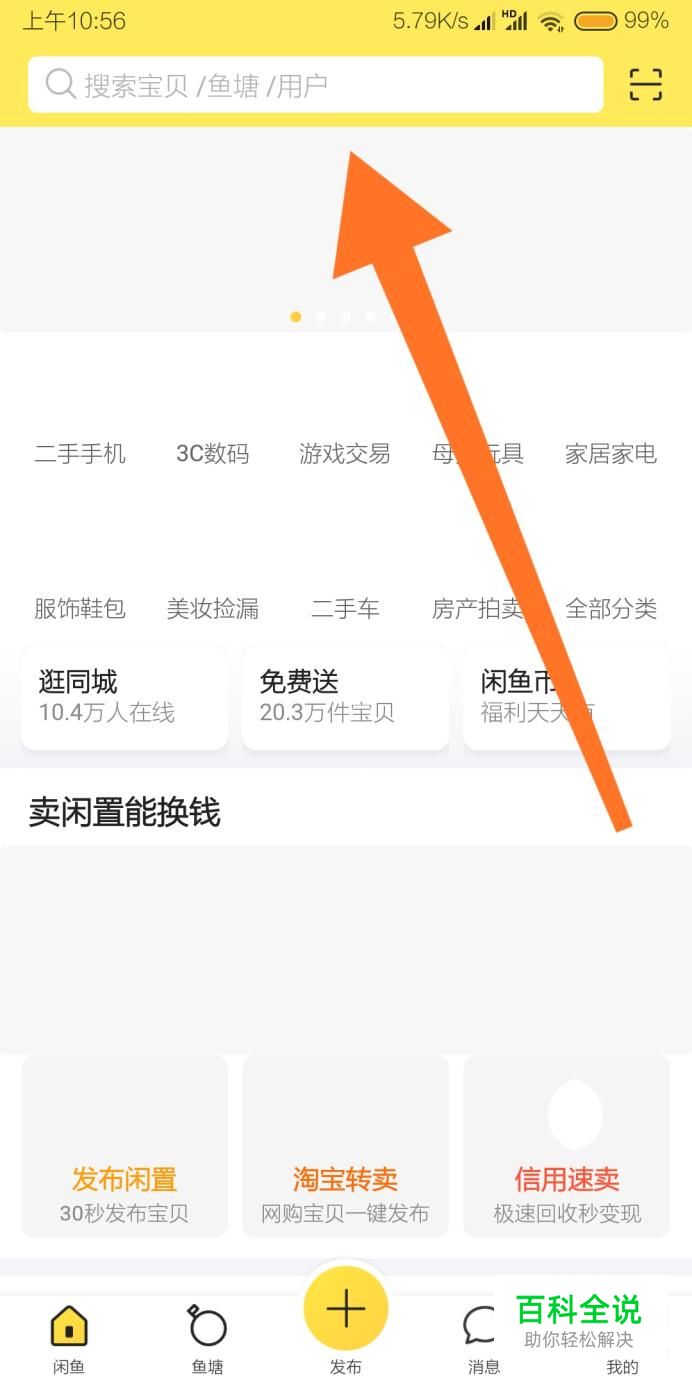The width and height of the screenshot is (692, 1384).
Task: Open 淘宝转卖 card
Action: 345,1147
